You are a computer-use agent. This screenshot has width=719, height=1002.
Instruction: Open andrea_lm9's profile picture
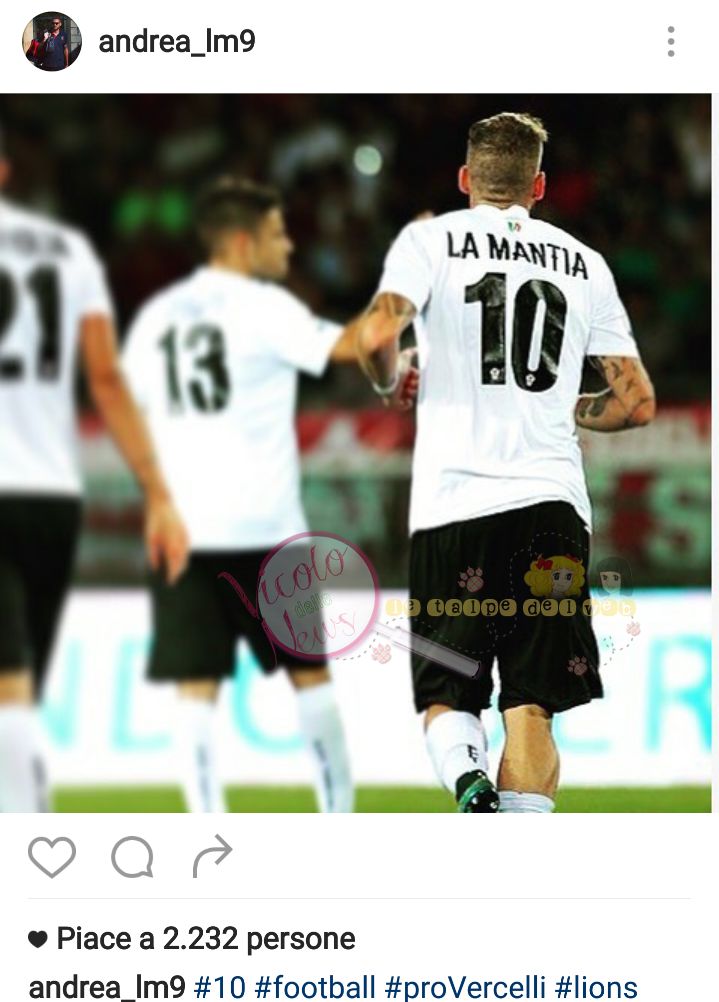[52, 42]
